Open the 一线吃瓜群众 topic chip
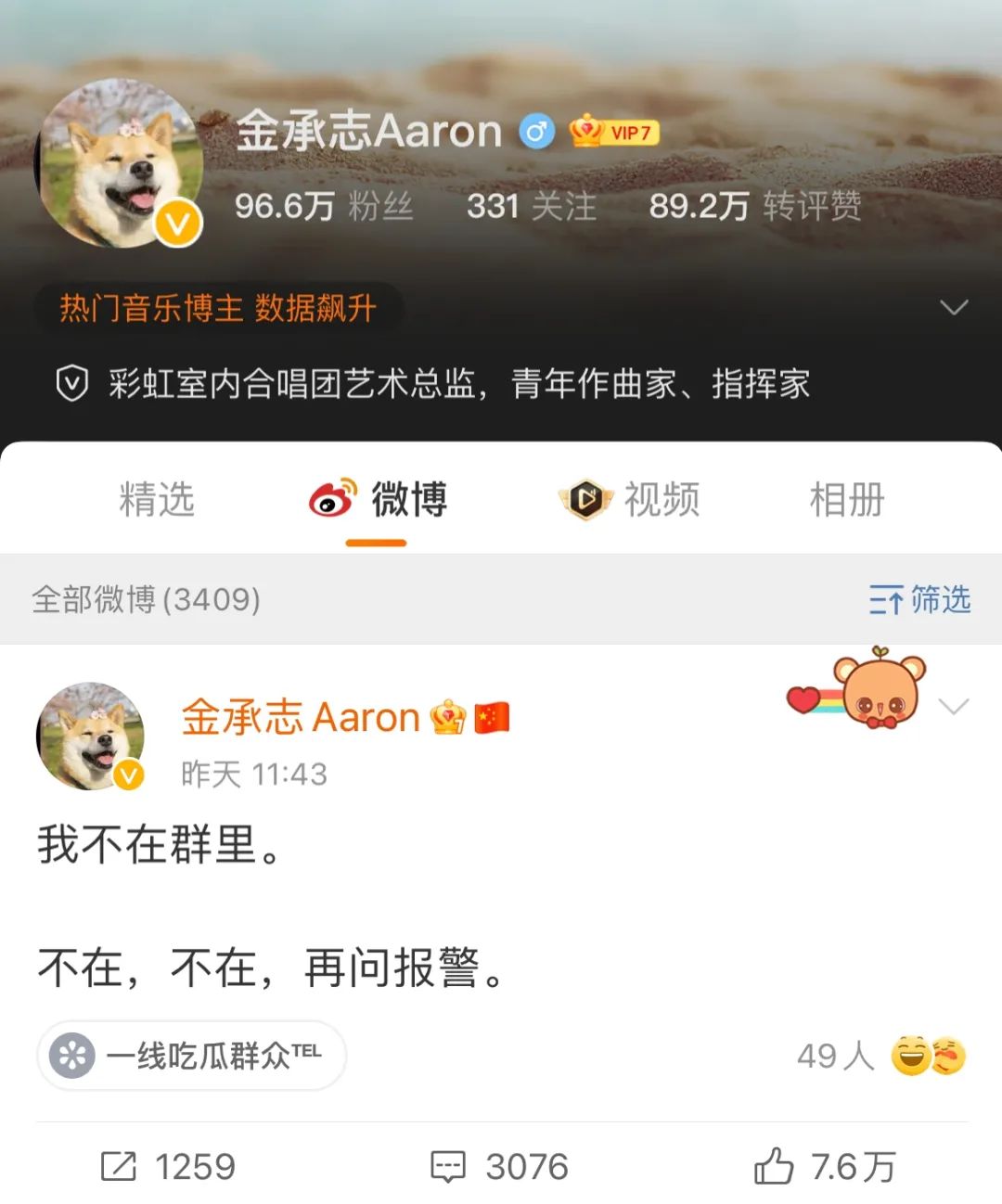The image size is (1002, 1204). click(x=192, y=1056)
